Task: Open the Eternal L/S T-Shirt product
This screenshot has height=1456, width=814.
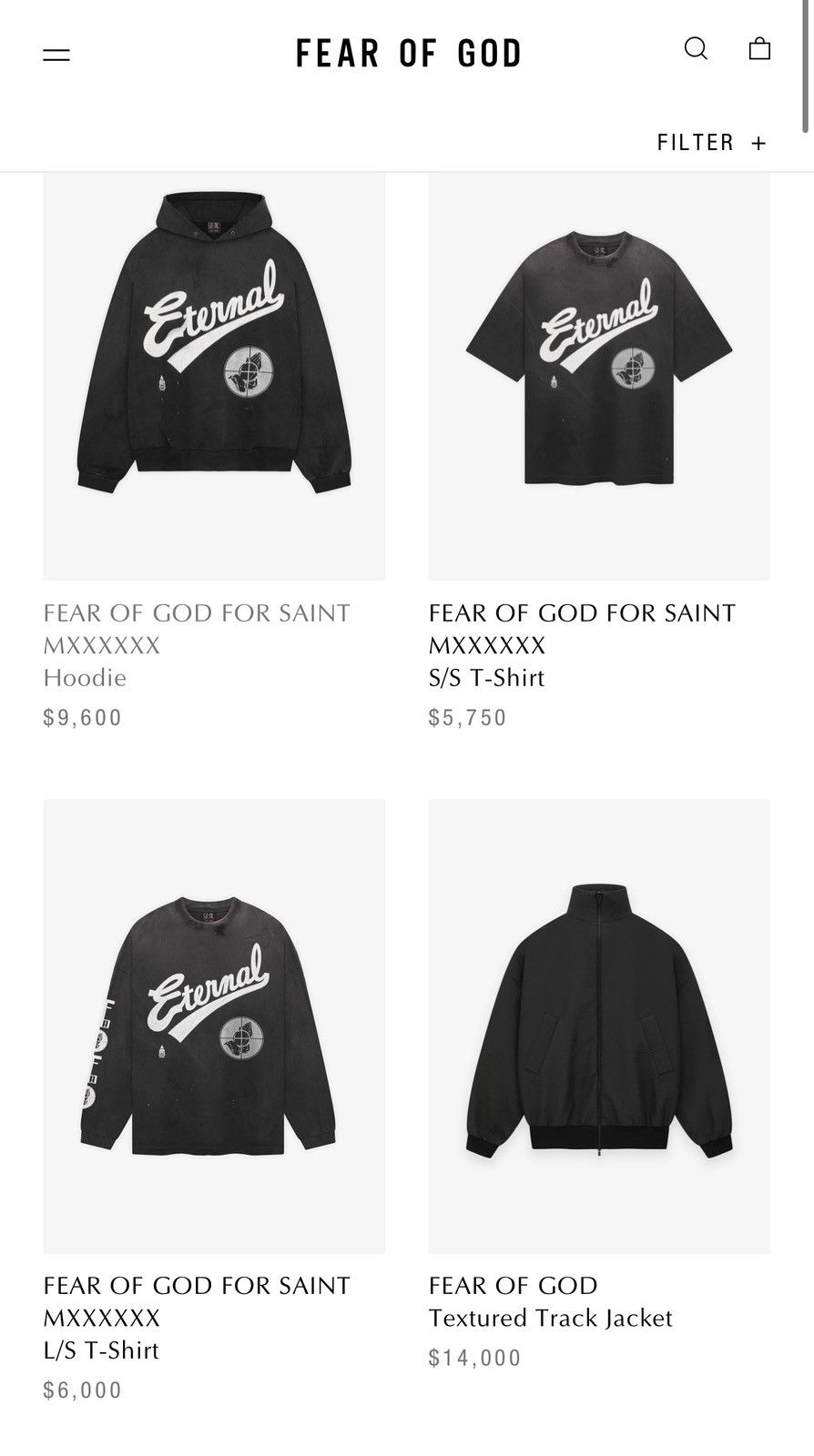Action: click(x=214, y=1026)
